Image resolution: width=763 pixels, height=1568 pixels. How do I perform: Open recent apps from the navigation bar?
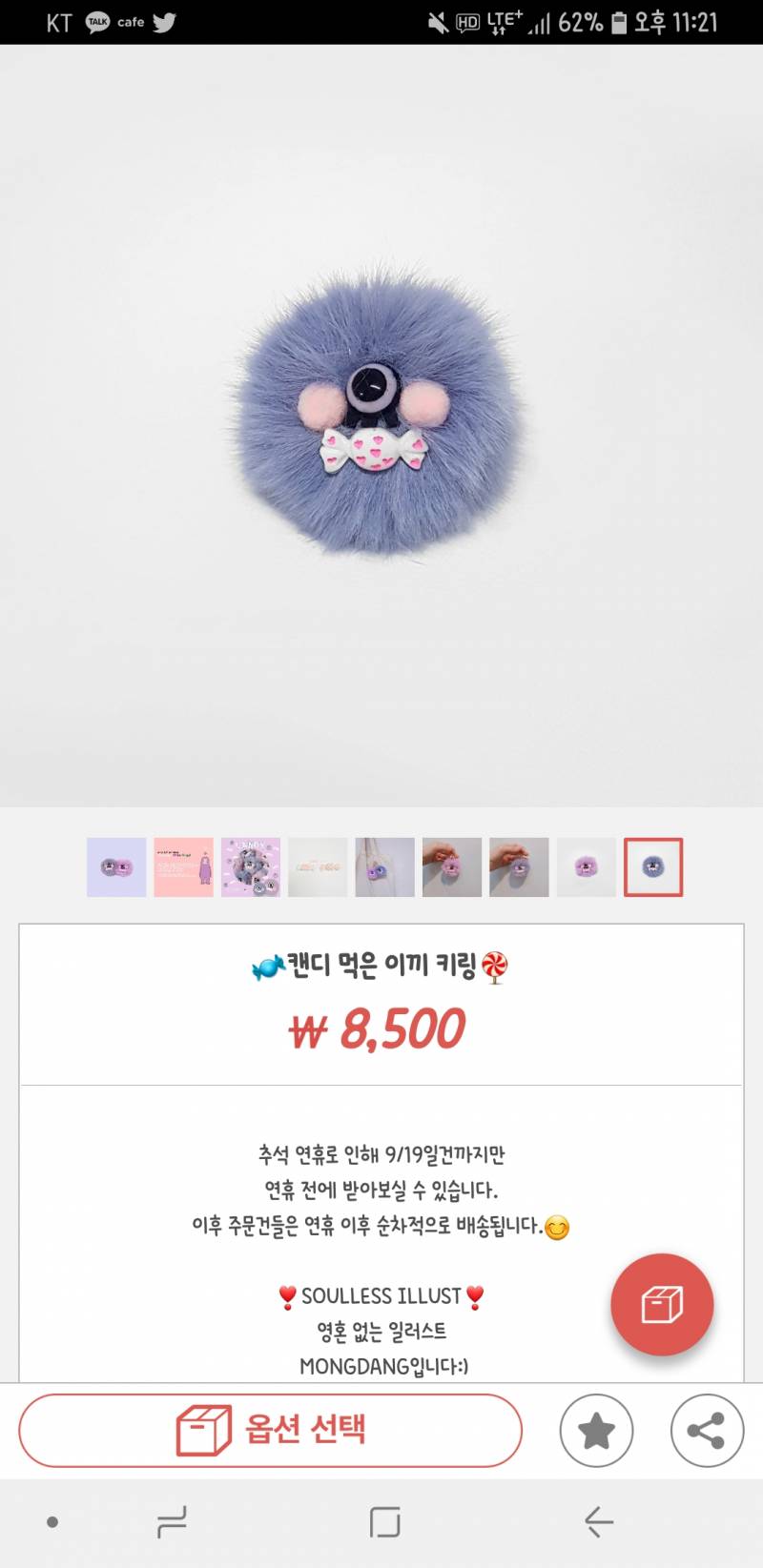(173, 1522)
